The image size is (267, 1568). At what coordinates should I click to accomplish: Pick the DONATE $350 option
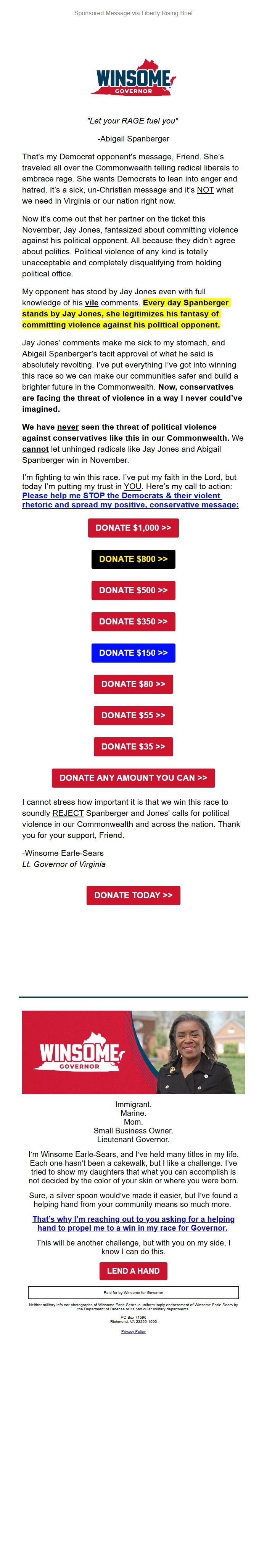click(x=133, y=621)
